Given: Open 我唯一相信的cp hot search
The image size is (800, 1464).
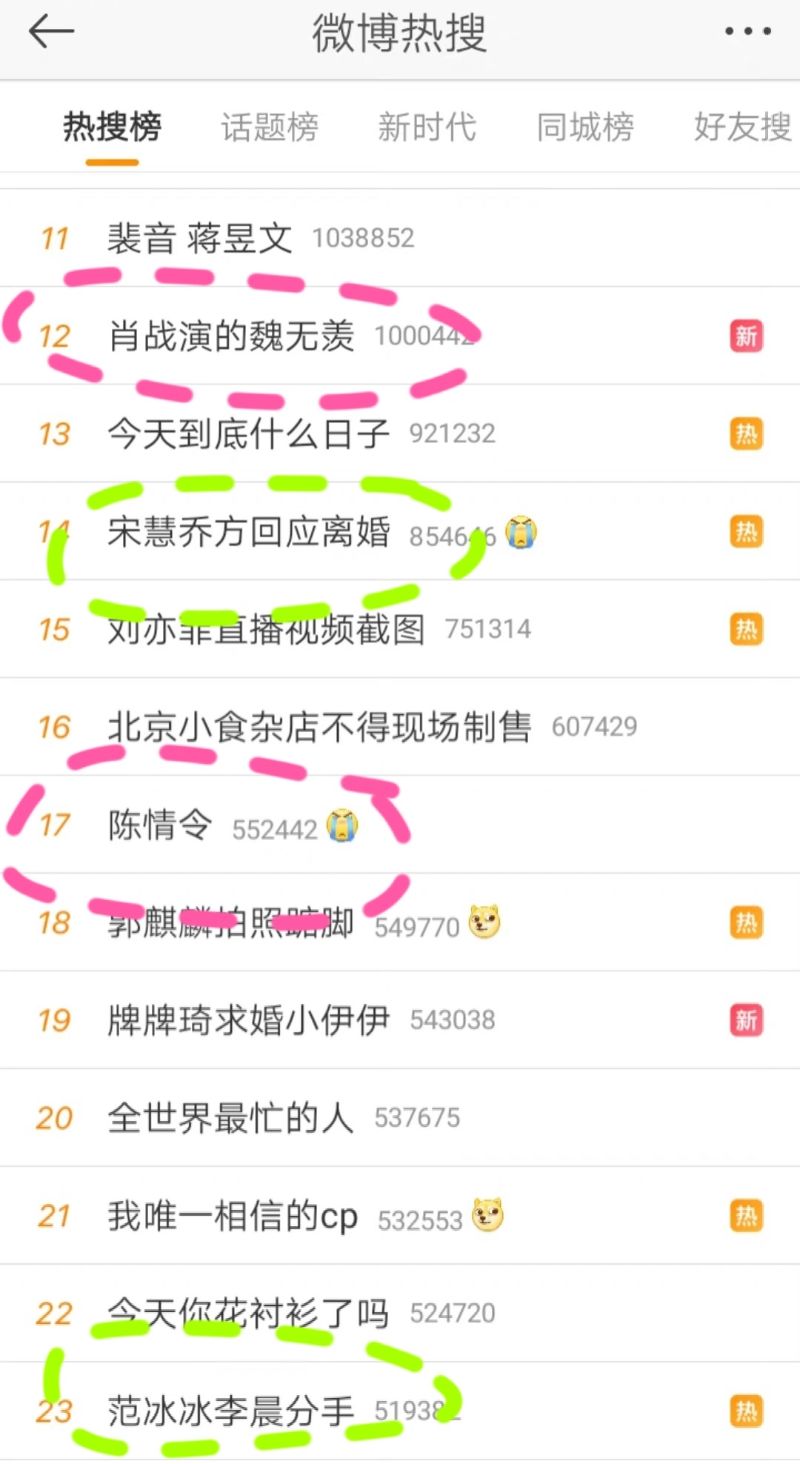Looking at the screenshot, I should coord(232,1216).
